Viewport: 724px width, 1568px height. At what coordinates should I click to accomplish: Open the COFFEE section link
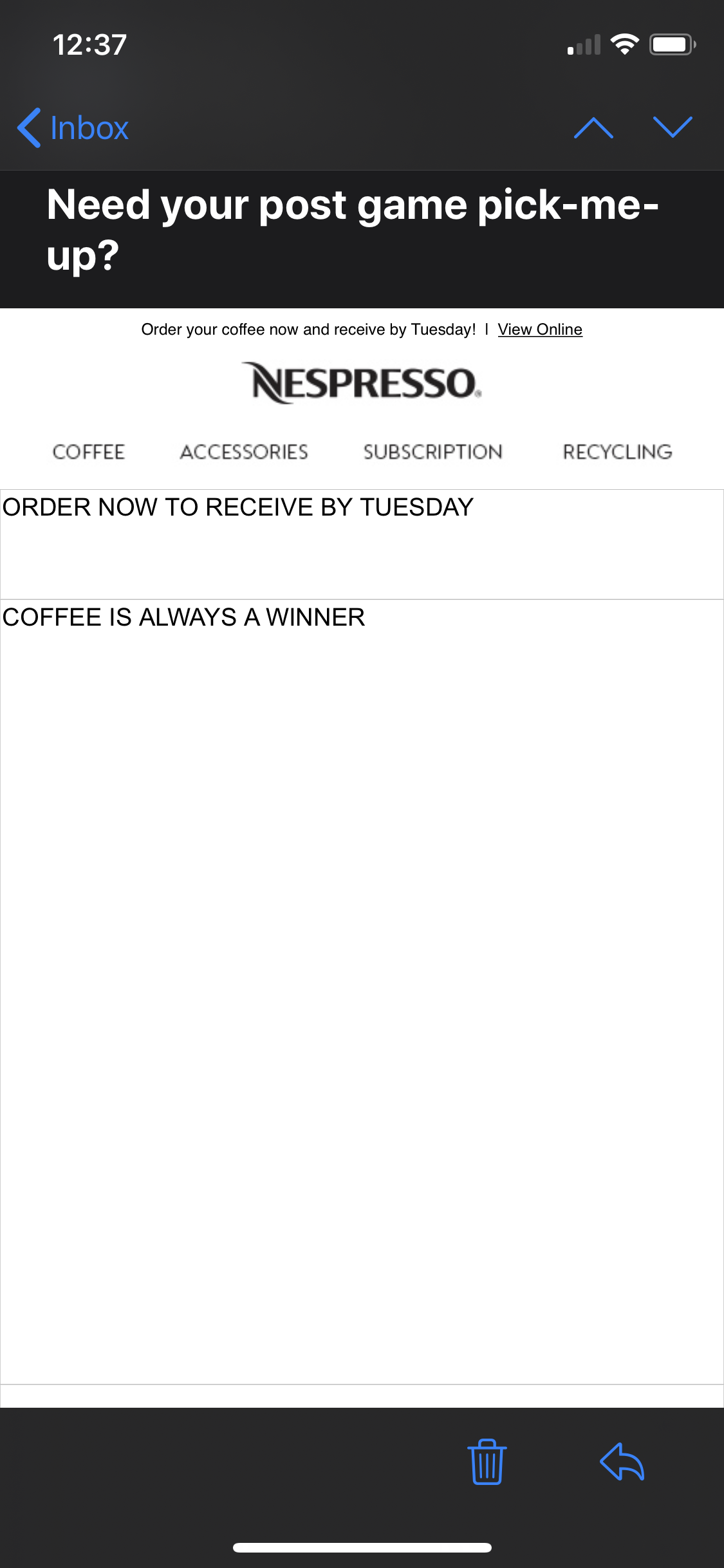coord(89,452)
